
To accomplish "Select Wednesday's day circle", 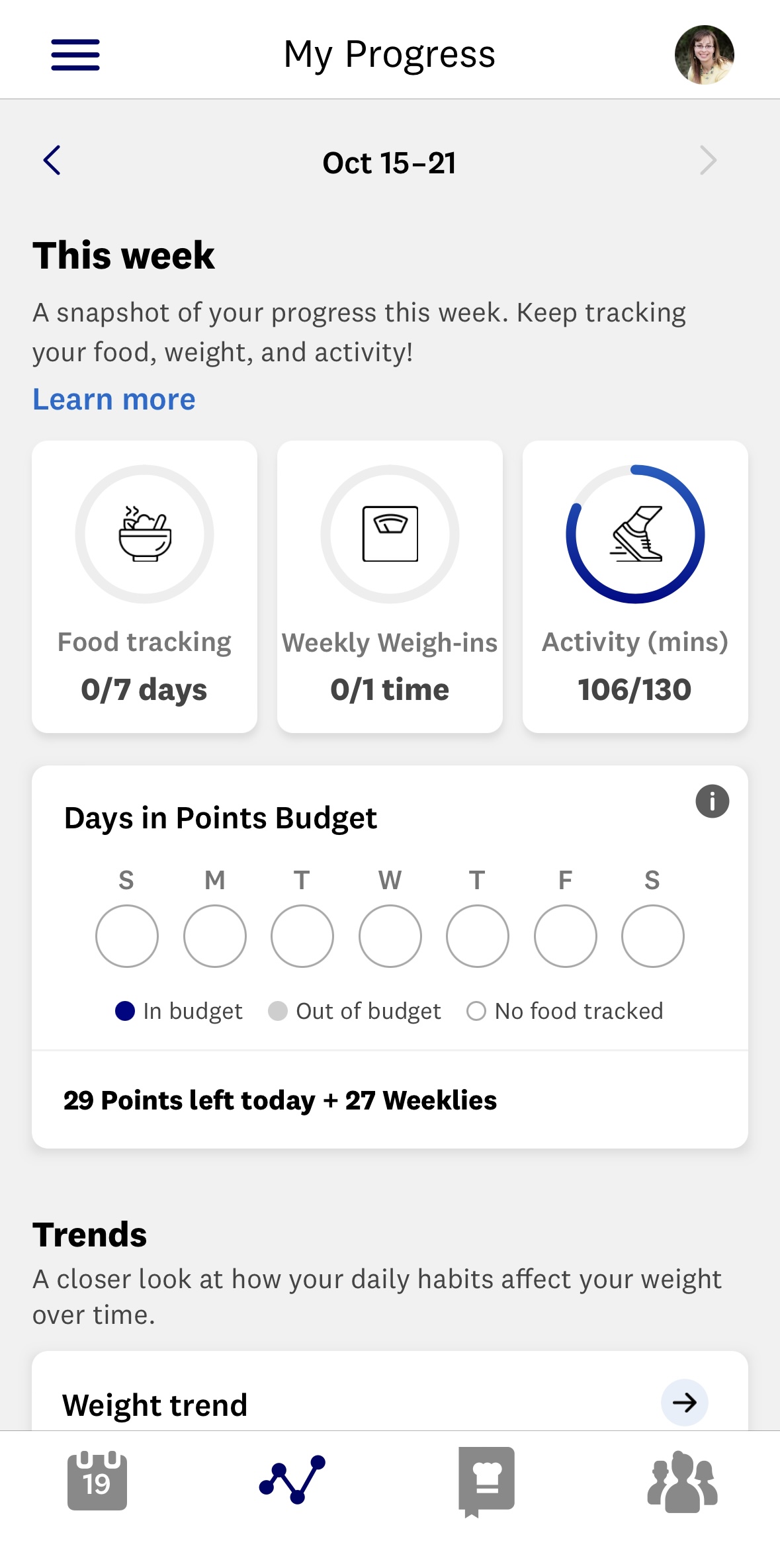I will 390,936.
